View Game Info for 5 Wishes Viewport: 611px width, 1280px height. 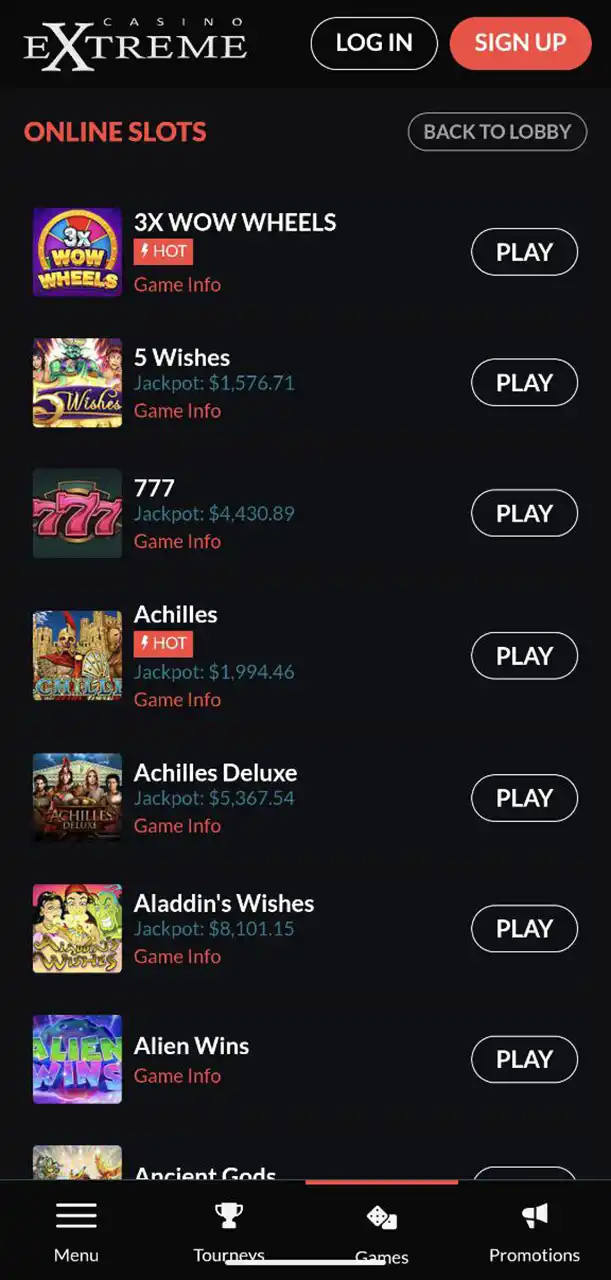[177, 410]
